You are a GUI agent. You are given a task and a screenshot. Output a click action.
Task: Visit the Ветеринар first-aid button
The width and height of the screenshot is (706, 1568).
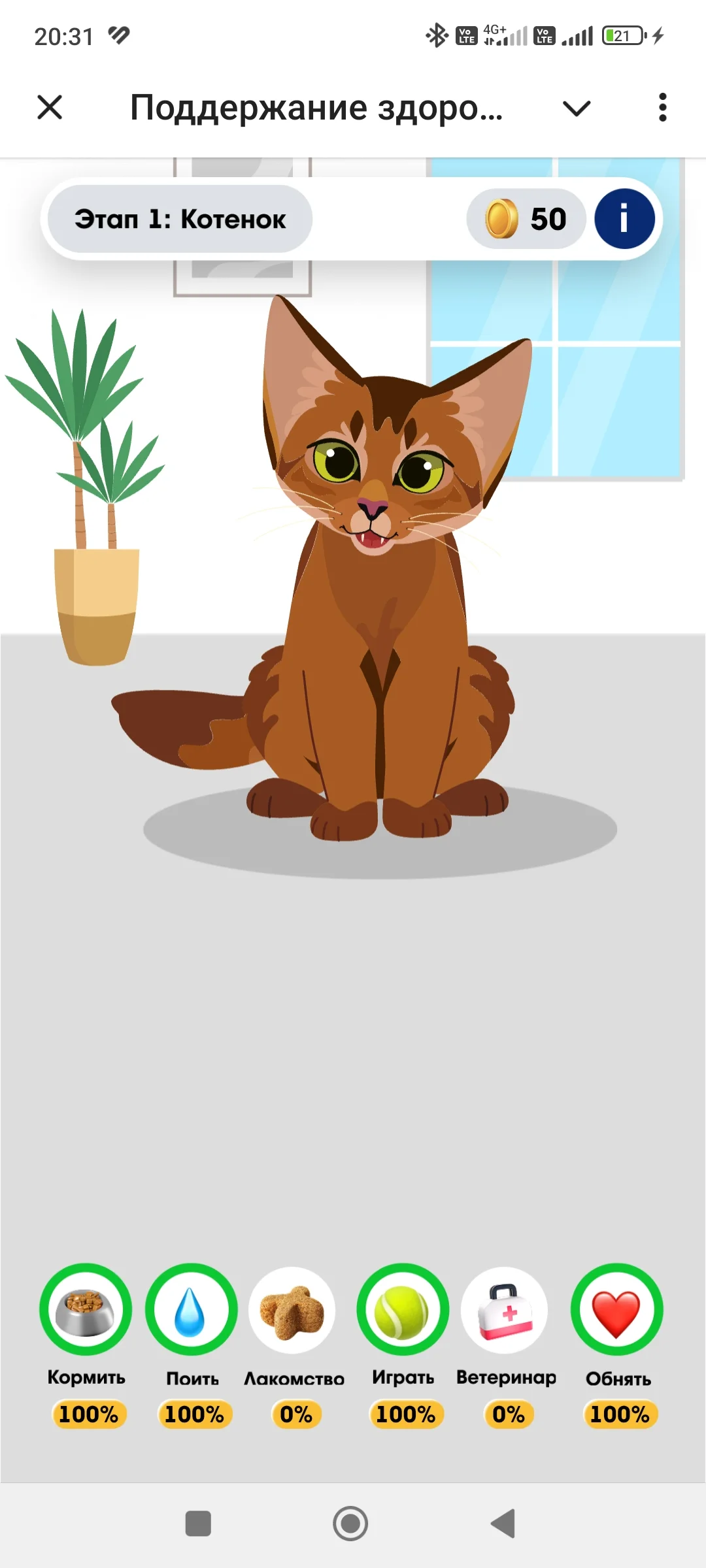[505, 1311]
